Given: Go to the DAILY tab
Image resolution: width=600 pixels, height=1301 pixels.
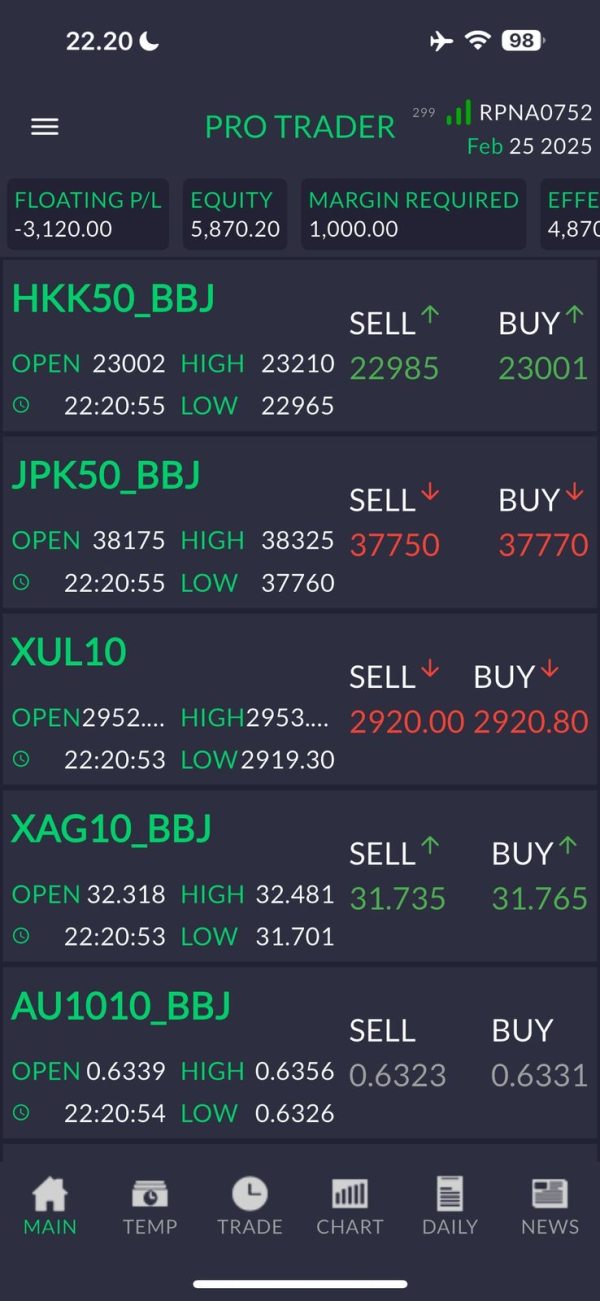Looking at the screenshot, I should (450, 1206).
